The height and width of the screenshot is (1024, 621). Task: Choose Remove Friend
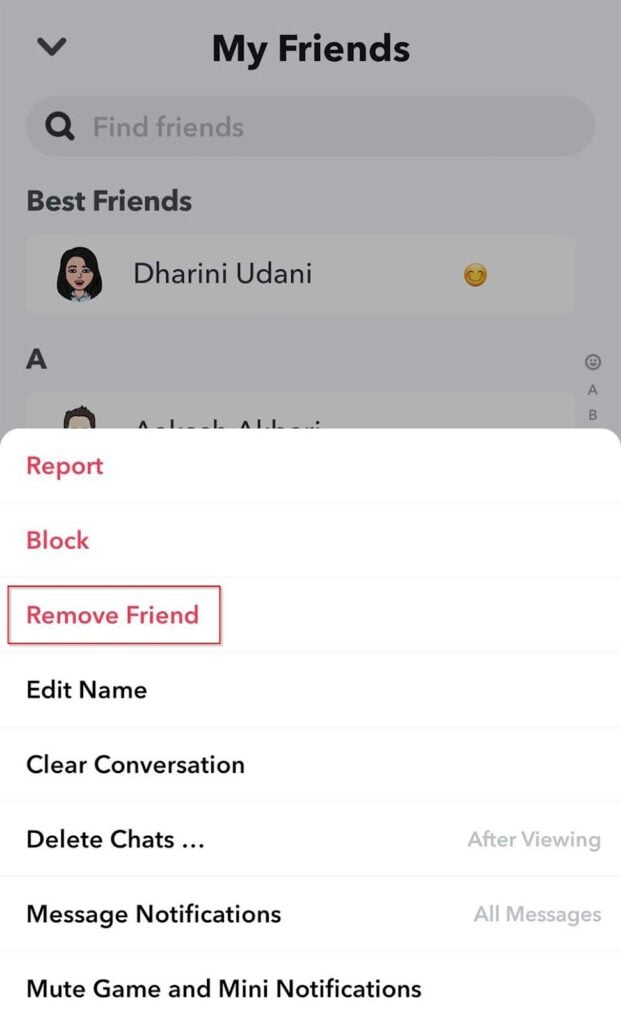[113, 615]
